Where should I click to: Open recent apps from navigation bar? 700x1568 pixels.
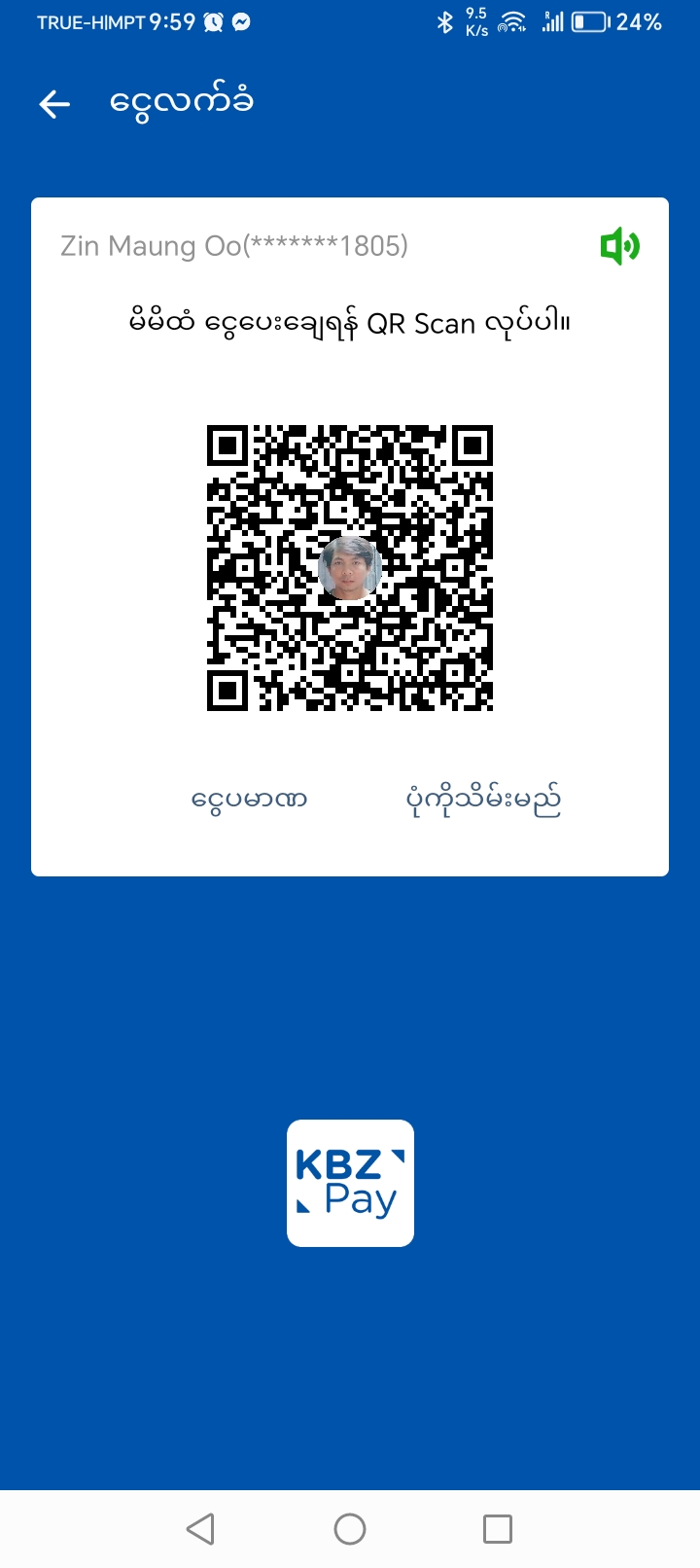pyautogui.click(x=497, y=1529)
